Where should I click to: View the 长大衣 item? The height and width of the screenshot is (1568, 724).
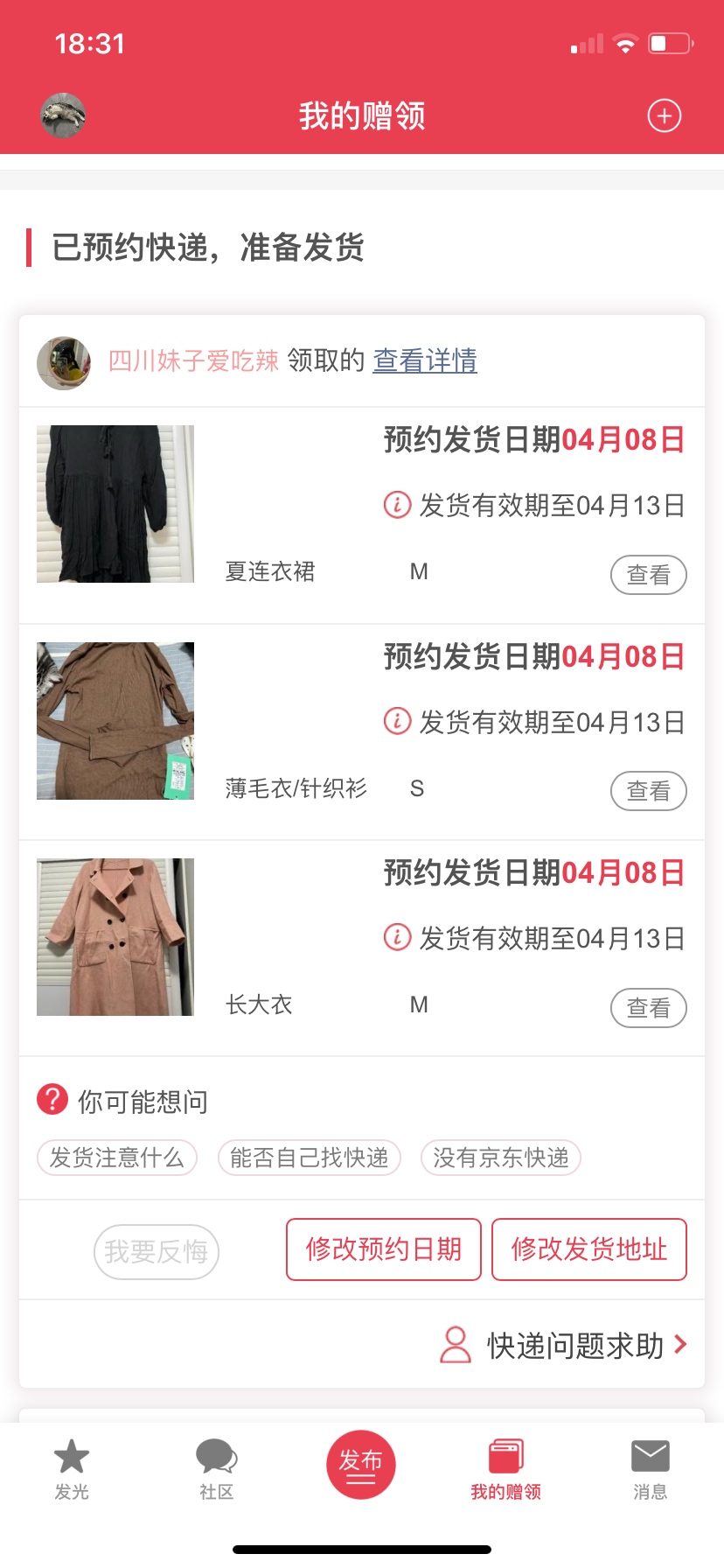pyautogui.click(x=648, y=1008)
